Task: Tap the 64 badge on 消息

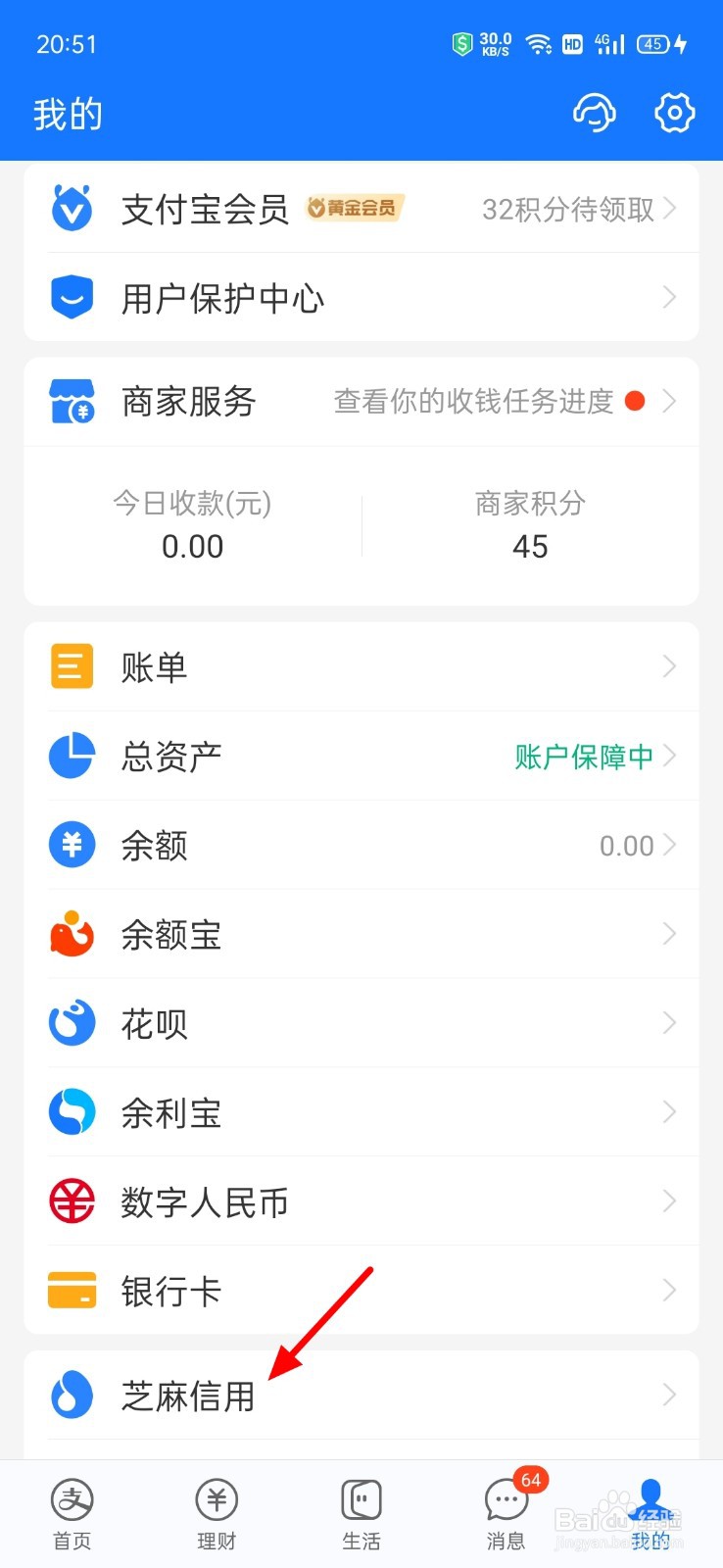Action: [x=529, y=1481]
